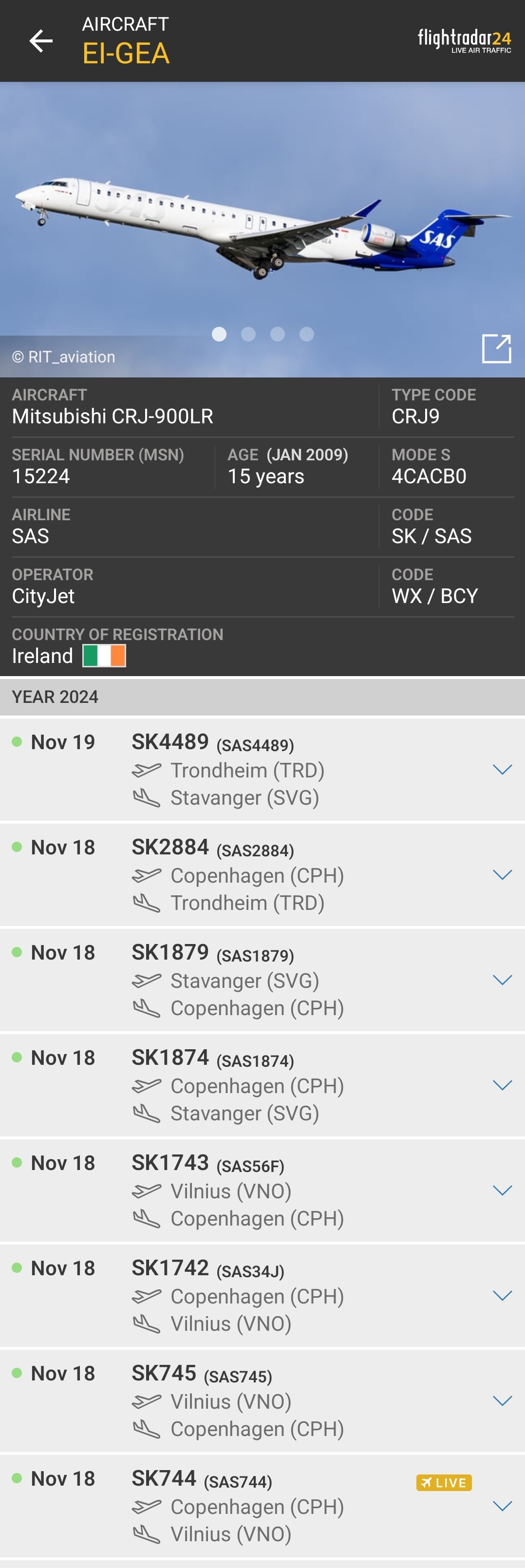Click the aircraft photo thumbnail
This screenshot has height=1568, width=525.
pyautogui.click(x=262, y=219)
